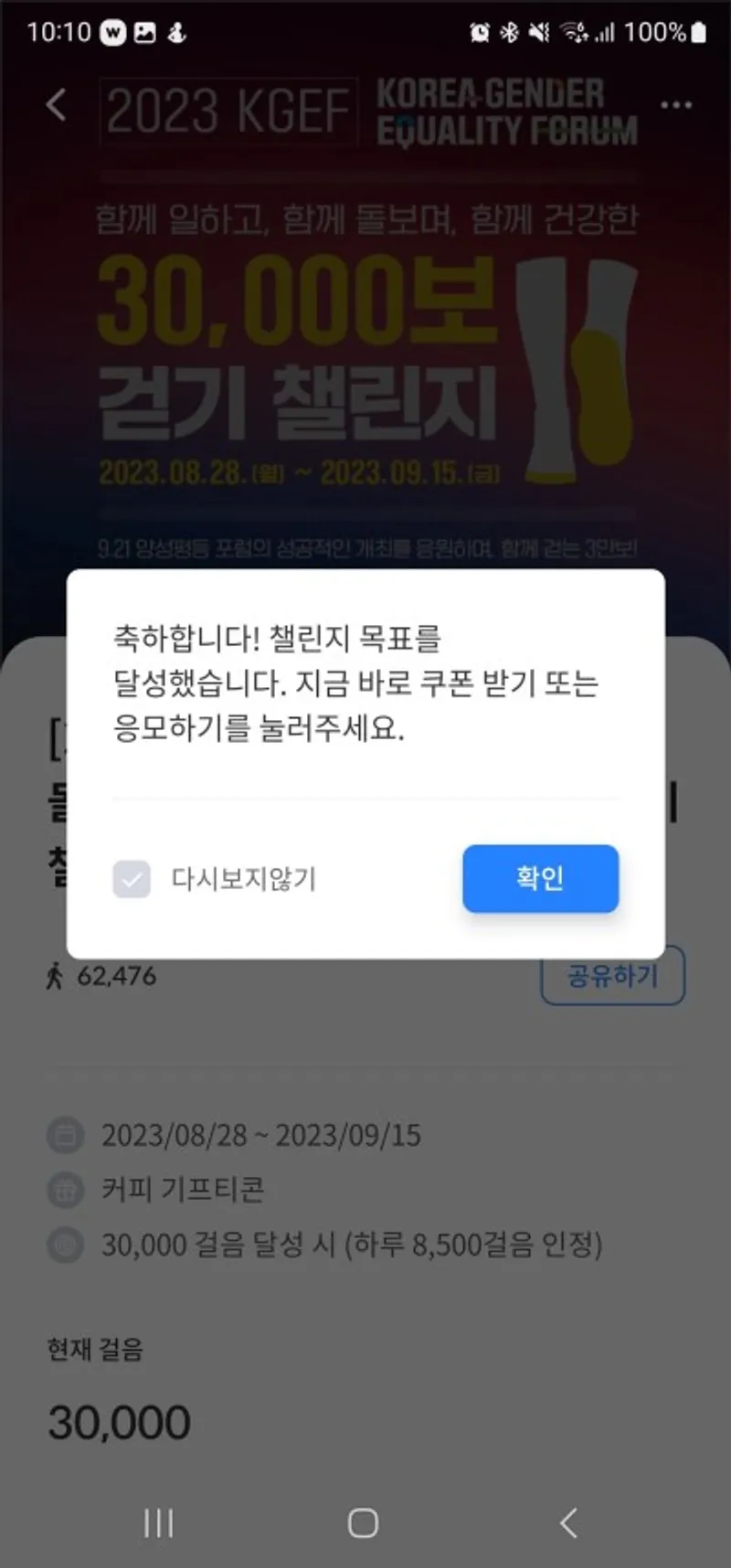Confirm the dialog with 확인 button

(540, 878)
